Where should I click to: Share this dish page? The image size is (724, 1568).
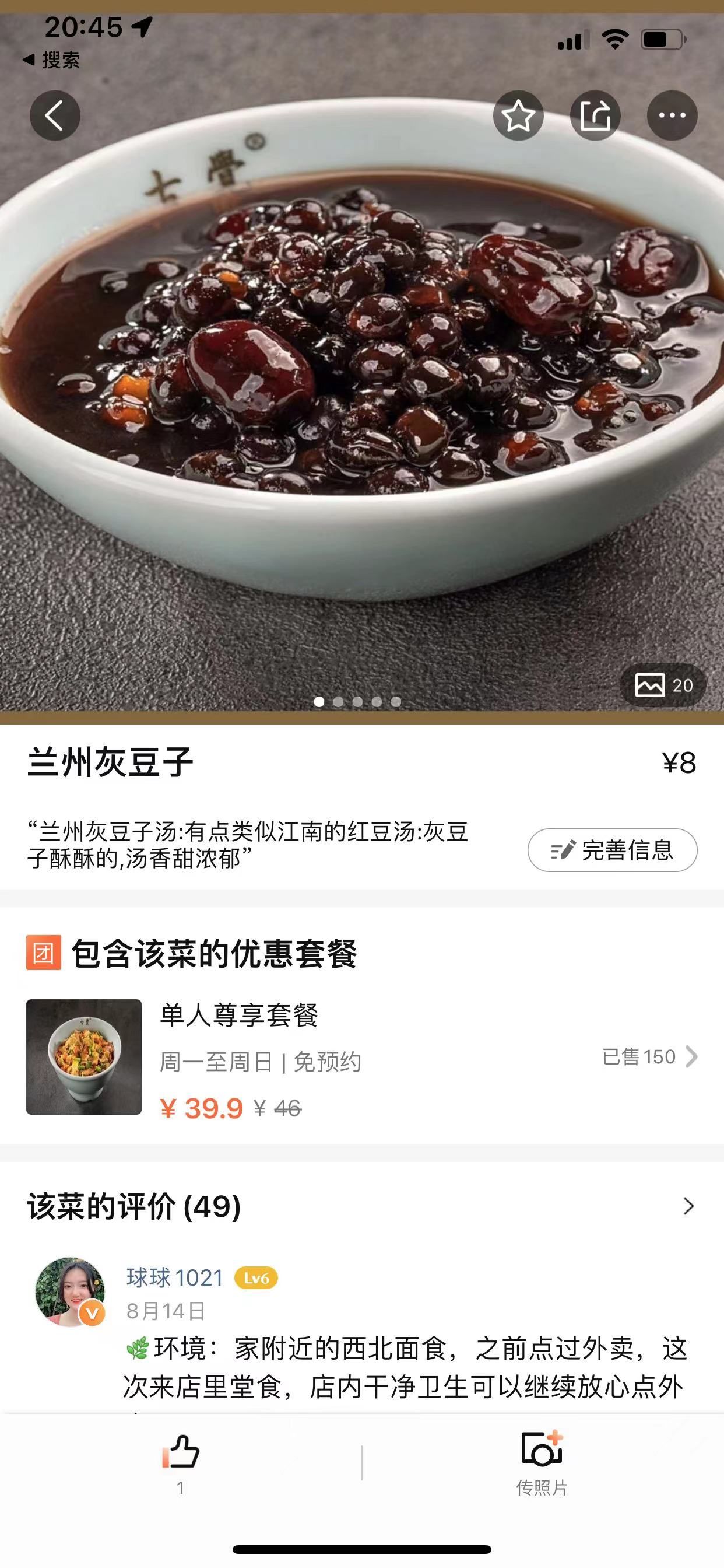(595, 116)
